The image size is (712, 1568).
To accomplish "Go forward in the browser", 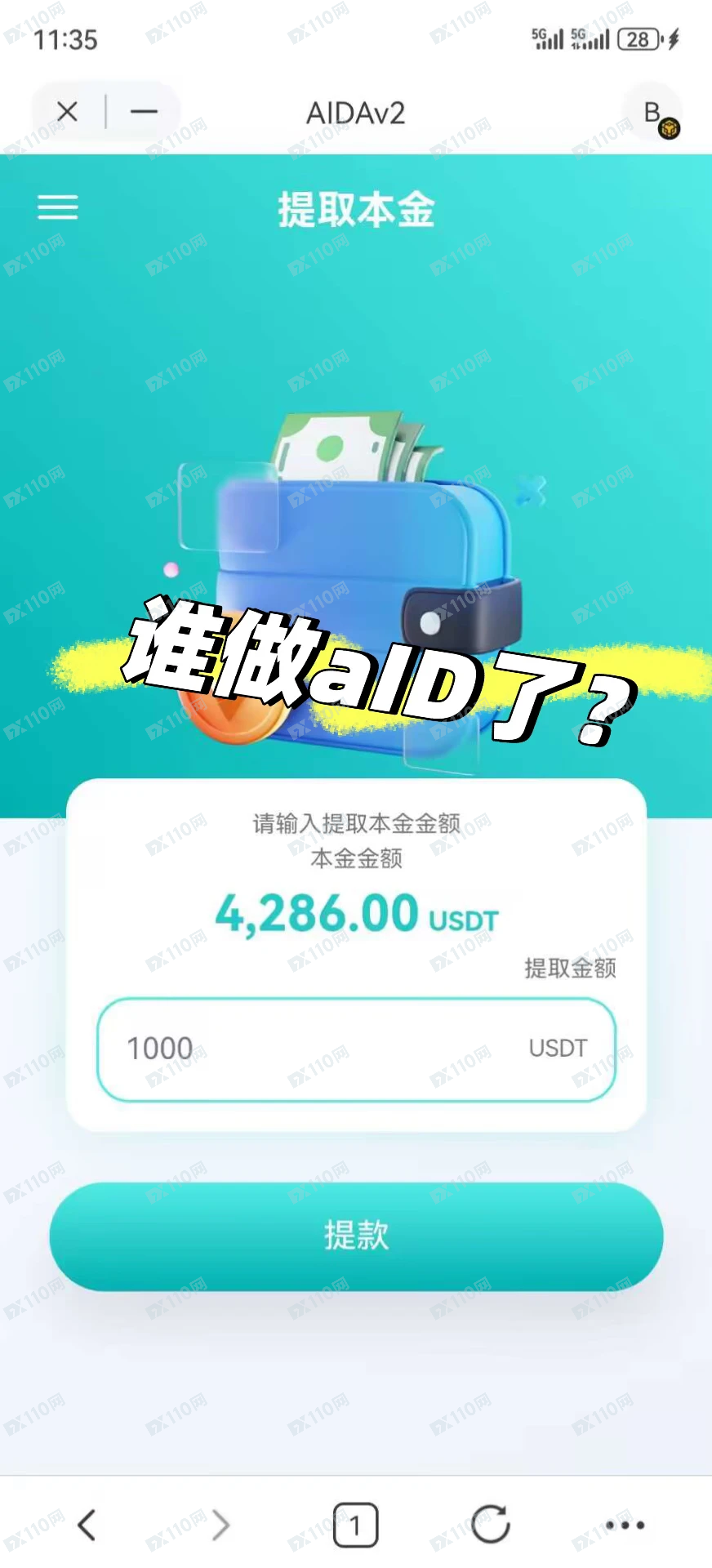I will point(220,1525).
